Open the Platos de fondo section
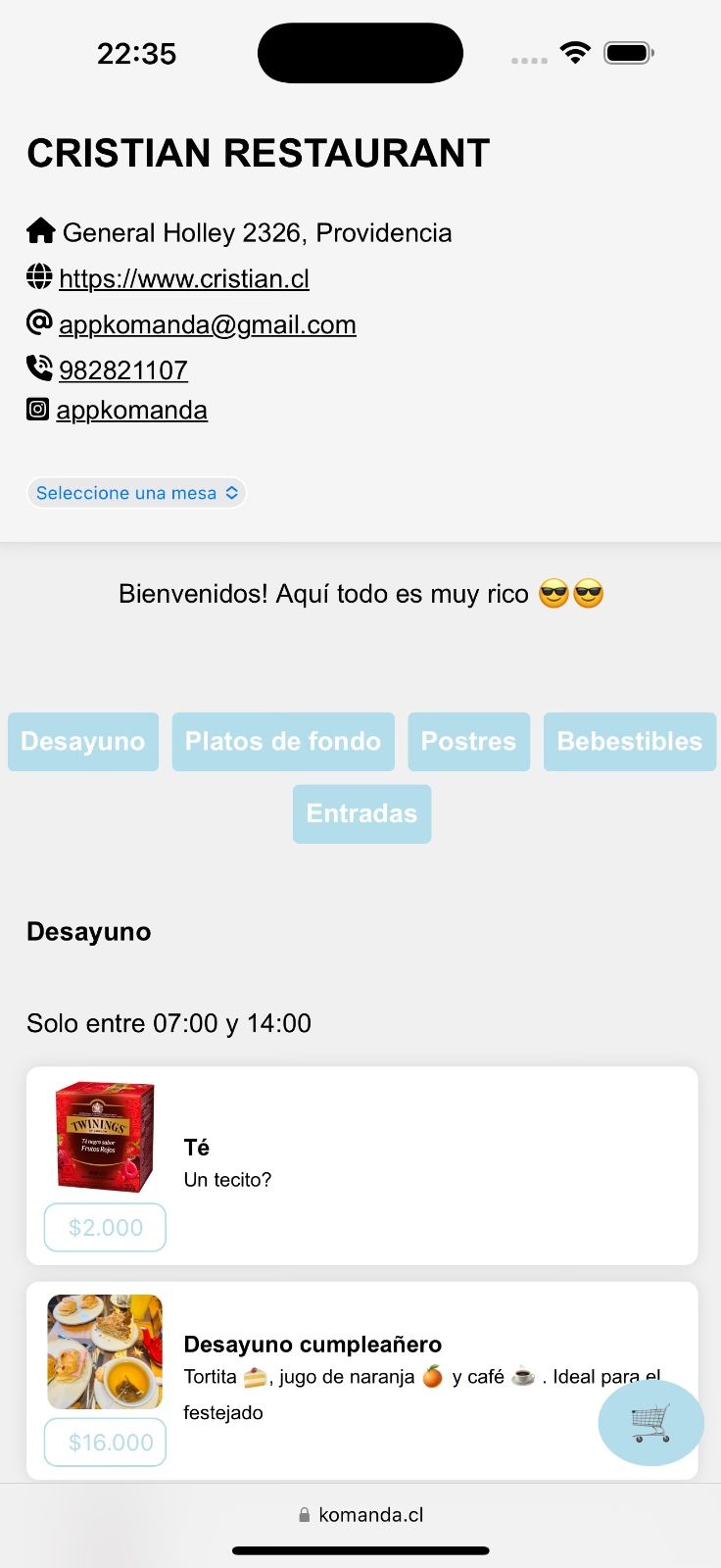Image resolution: width=721 pixels, height=1568 pixels. point(282,742)
